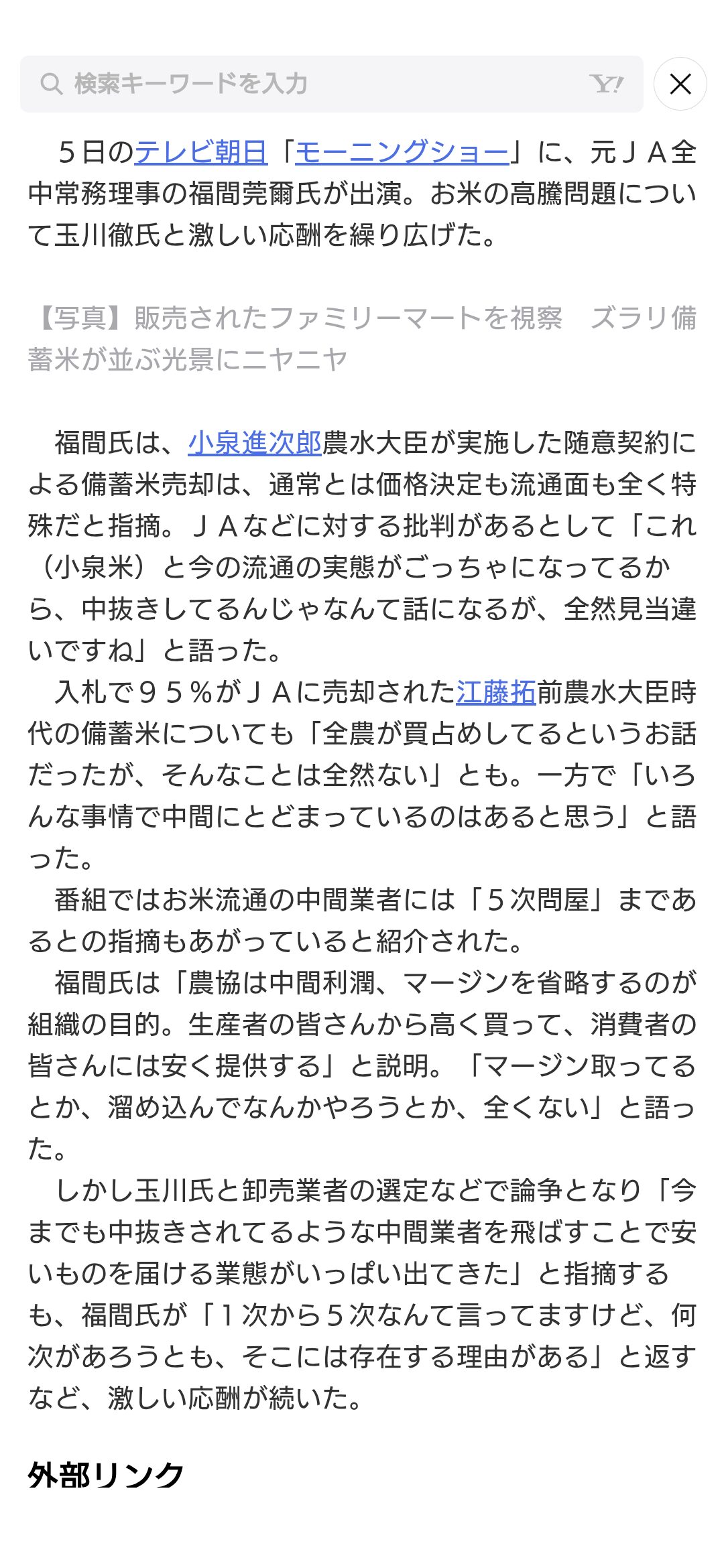This screenshot has width=724, height=1568.
Task: Close the page with the X button
Action: [x=680, y=84]
